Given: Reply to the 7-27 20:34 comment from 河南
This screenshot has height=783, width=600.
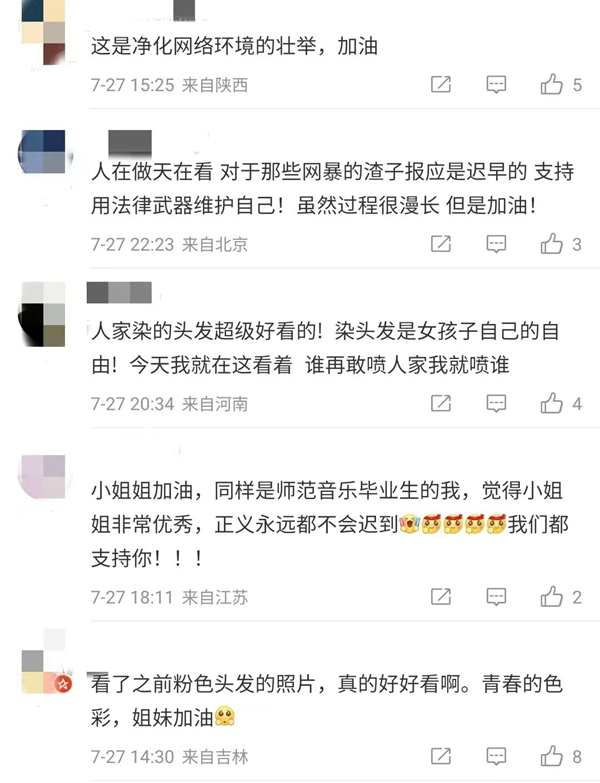Looking at the screenshot, I should [496, 404].
